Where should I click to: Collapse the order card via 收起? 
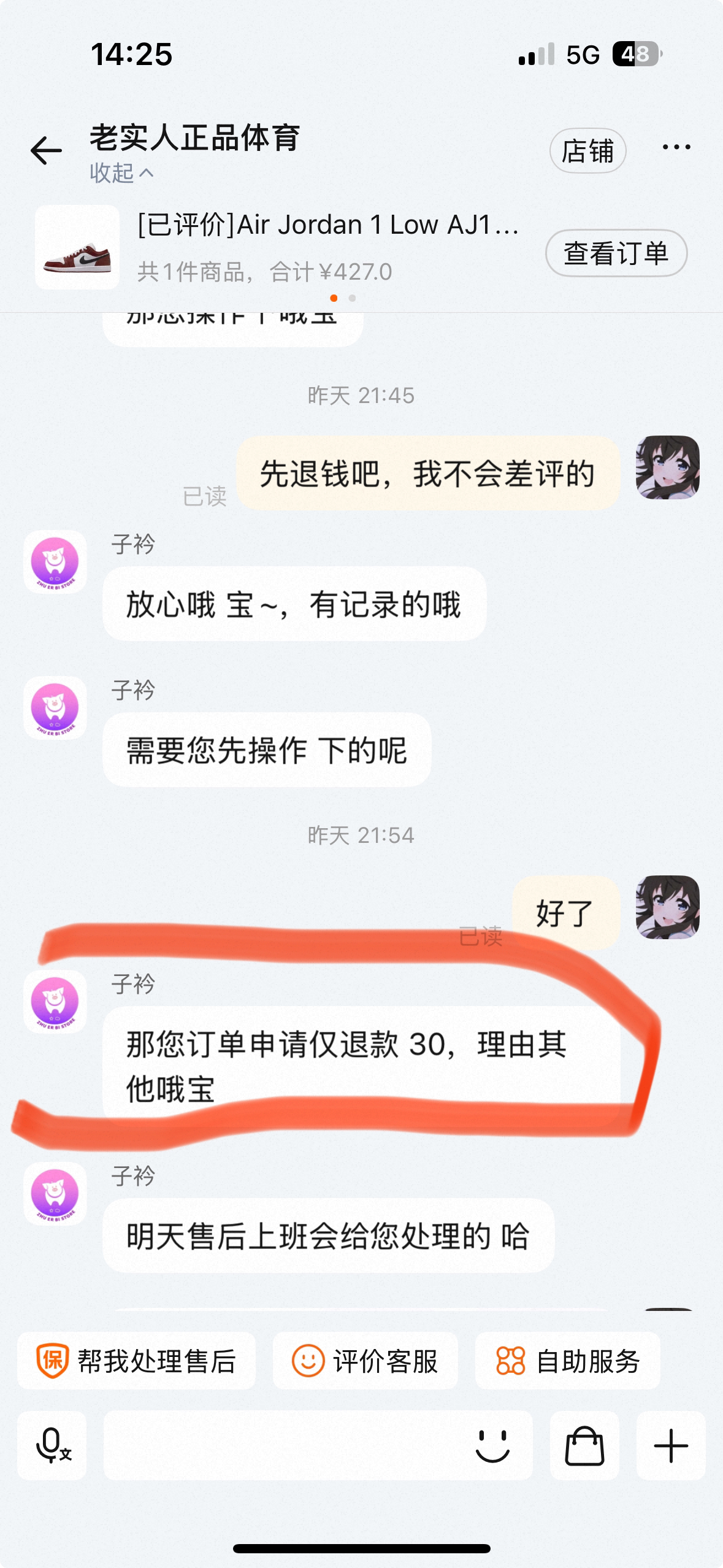[x=121, y=174]
